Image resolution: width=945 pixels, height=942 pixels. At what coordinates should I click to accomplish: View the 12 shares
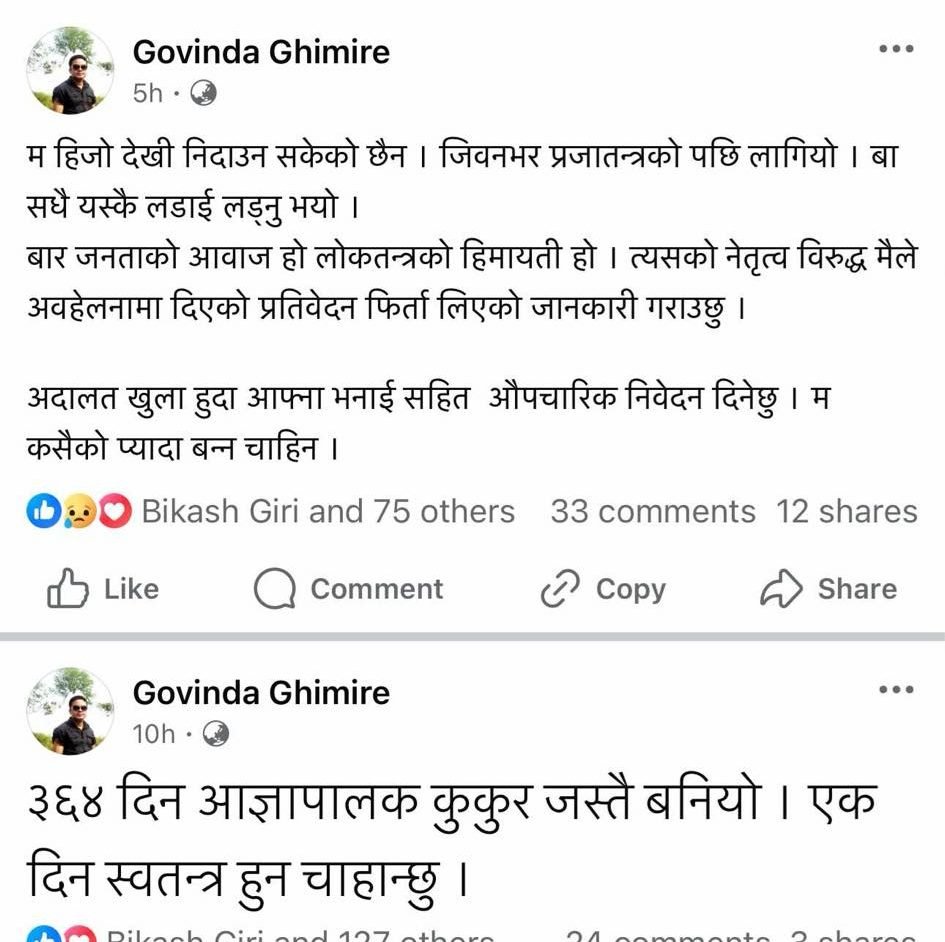pyautogui.click(x=846, y=512)
